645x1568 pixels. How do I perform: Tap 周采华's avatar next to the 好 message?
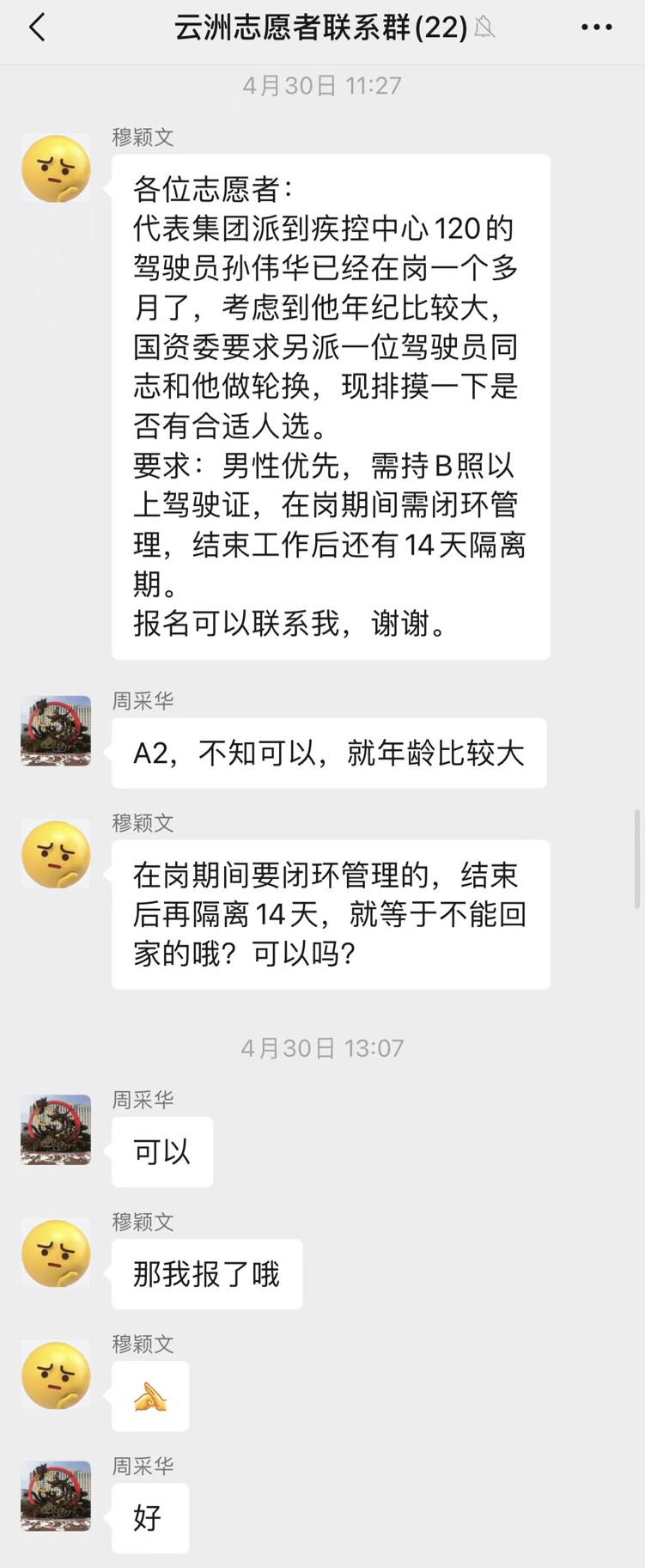pyautogui.click(x=56, y=1496)
